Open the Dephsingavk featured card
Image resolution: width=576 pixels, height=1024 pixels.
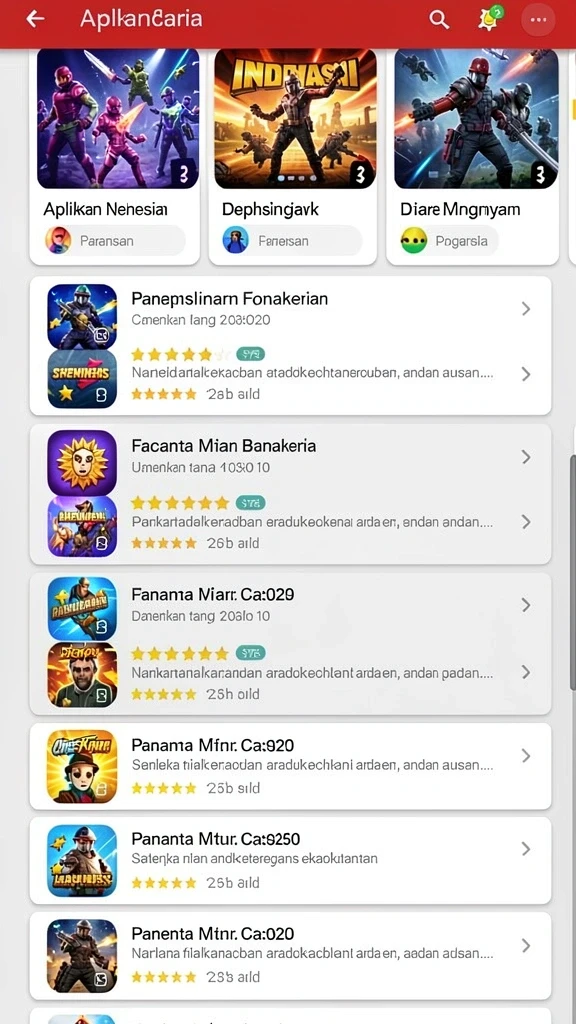tap(293, 156)
